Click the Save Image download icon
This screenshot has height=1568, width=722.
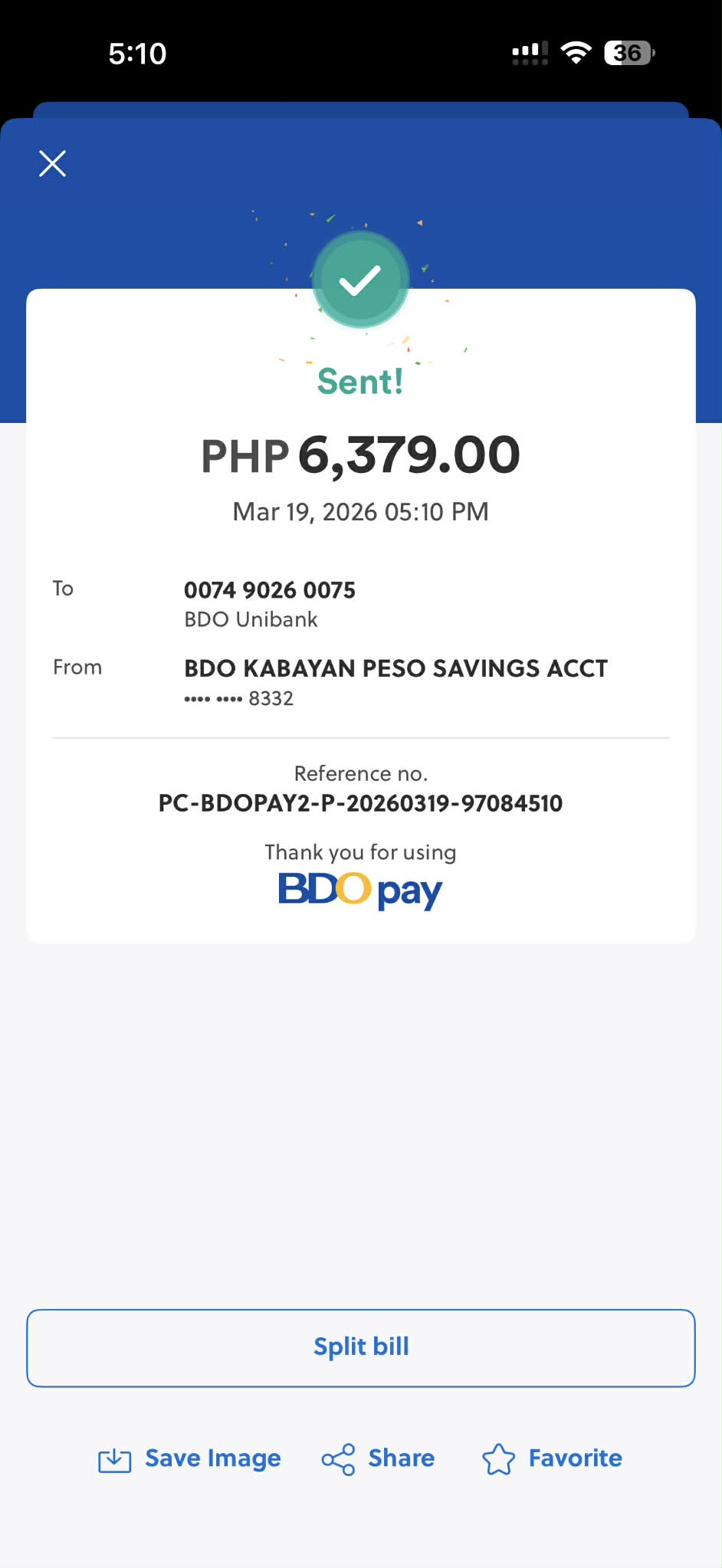(x=114, y=1458)
